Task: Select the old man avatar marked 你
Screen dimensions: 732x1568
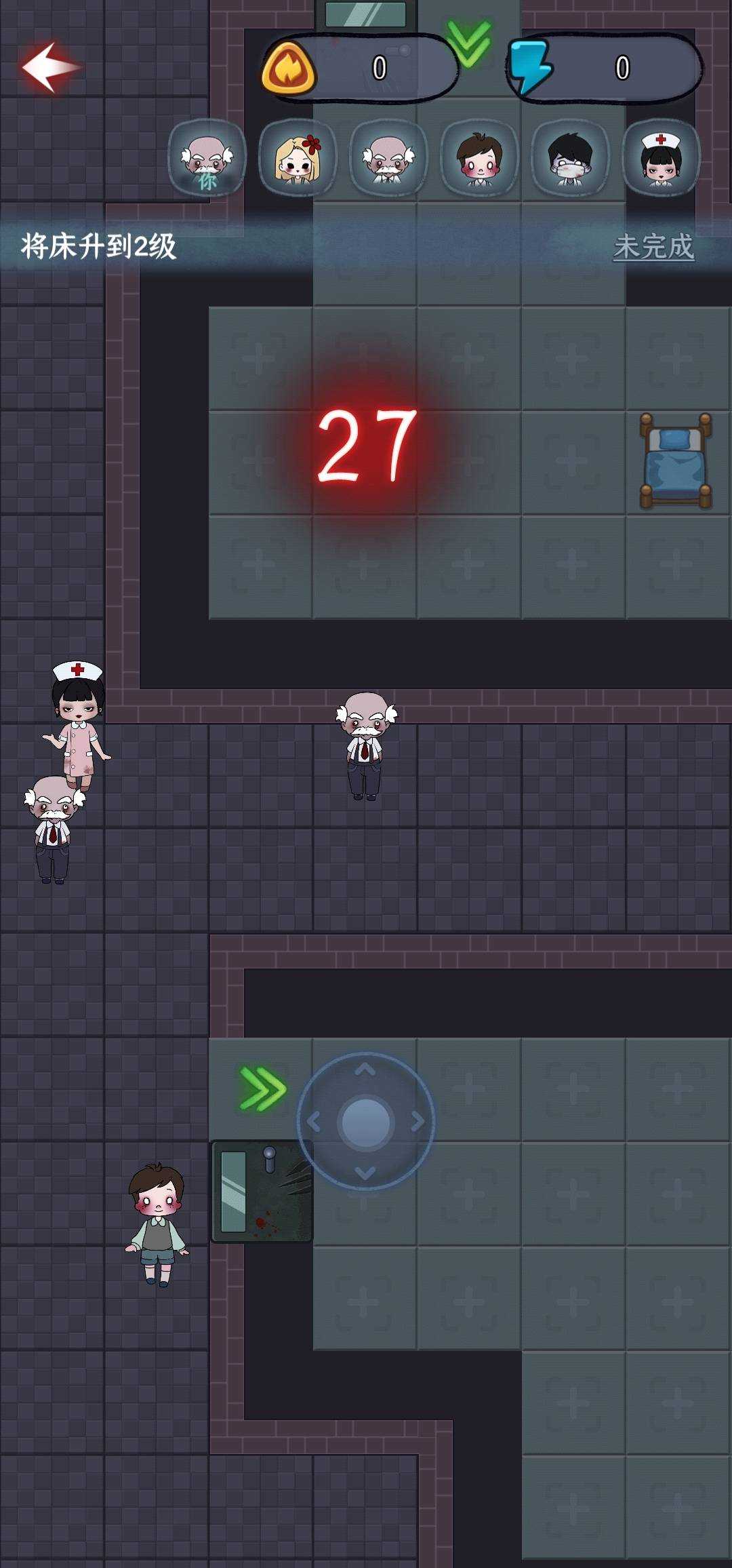Action: point(207,159)
